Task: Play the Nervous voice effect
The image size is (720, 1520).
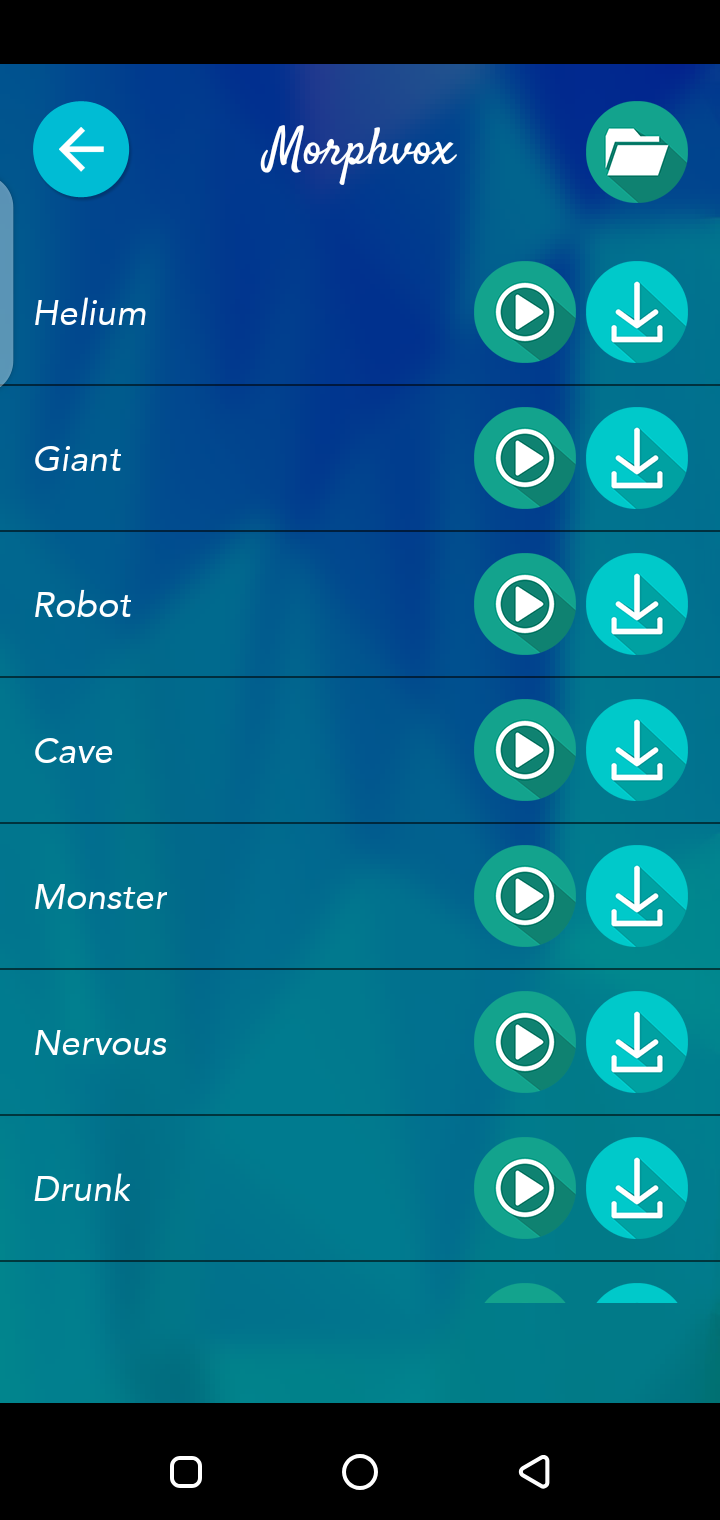Action: (524, 1043)
